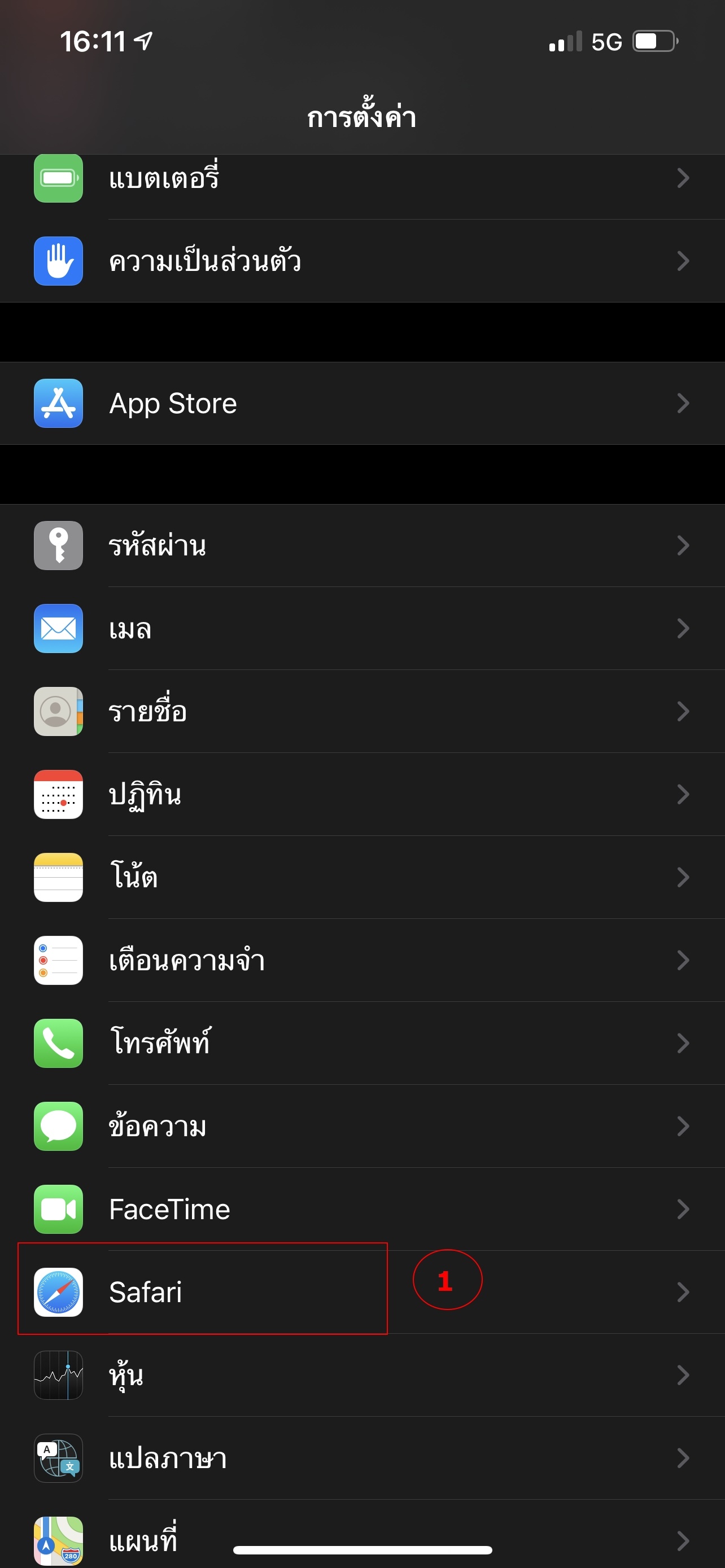Image resolution: width=725 pixels, height=1568 pixels.
Task: Open เตือนความจำ (Reminders) settings
Action: [362, 960]
